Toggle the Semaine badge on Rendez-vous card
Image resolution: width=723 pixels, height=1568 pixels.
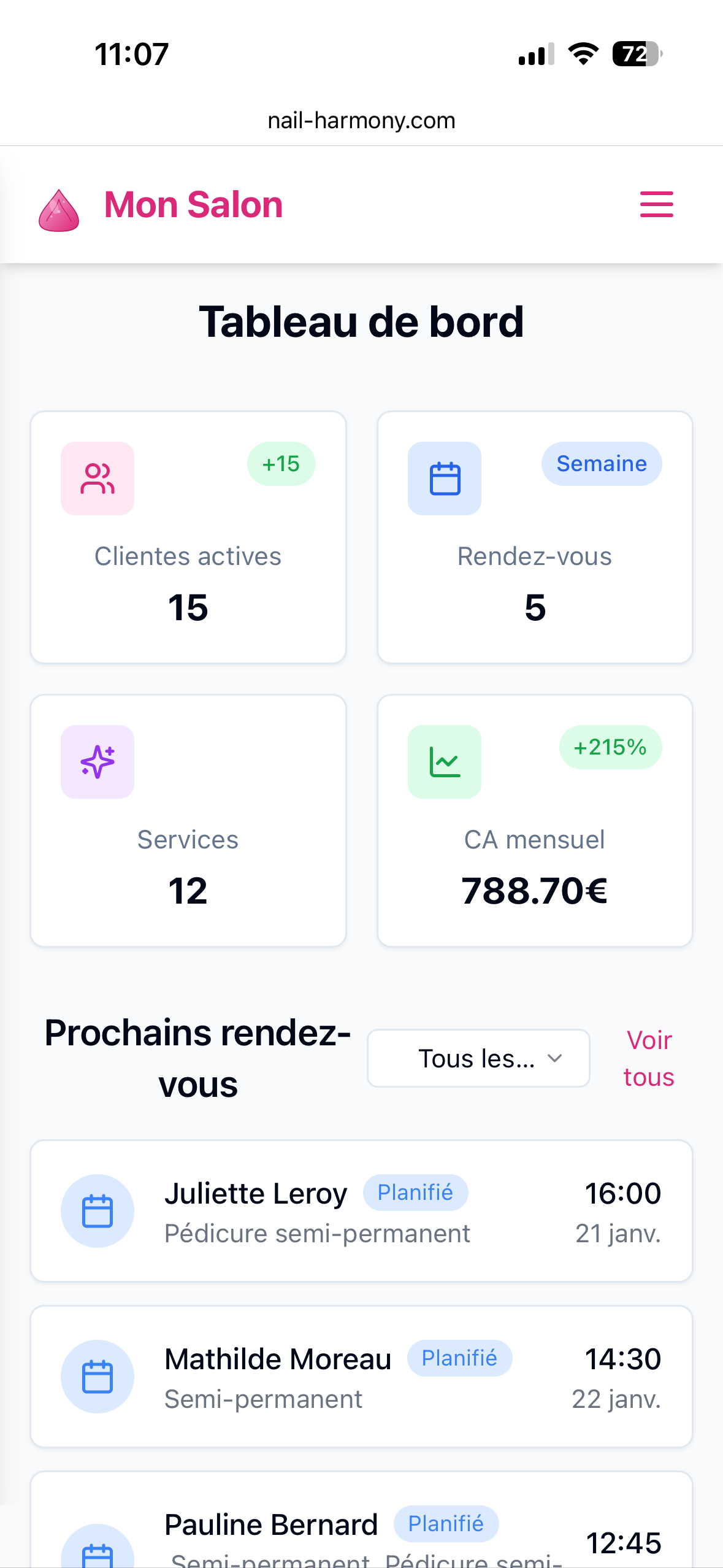pos(601,464)
